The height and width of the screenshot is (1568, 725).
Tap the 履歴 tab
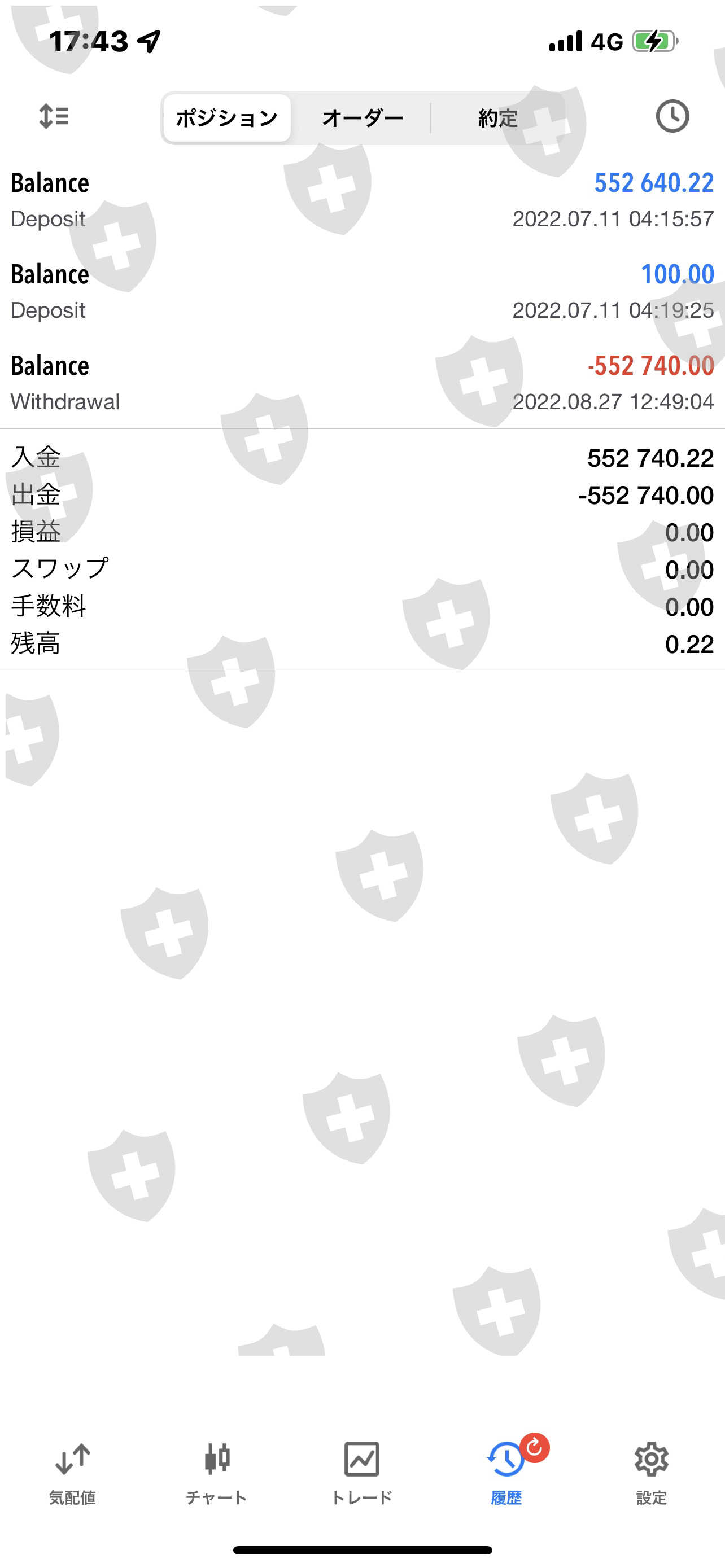(x=506, y=1473)
